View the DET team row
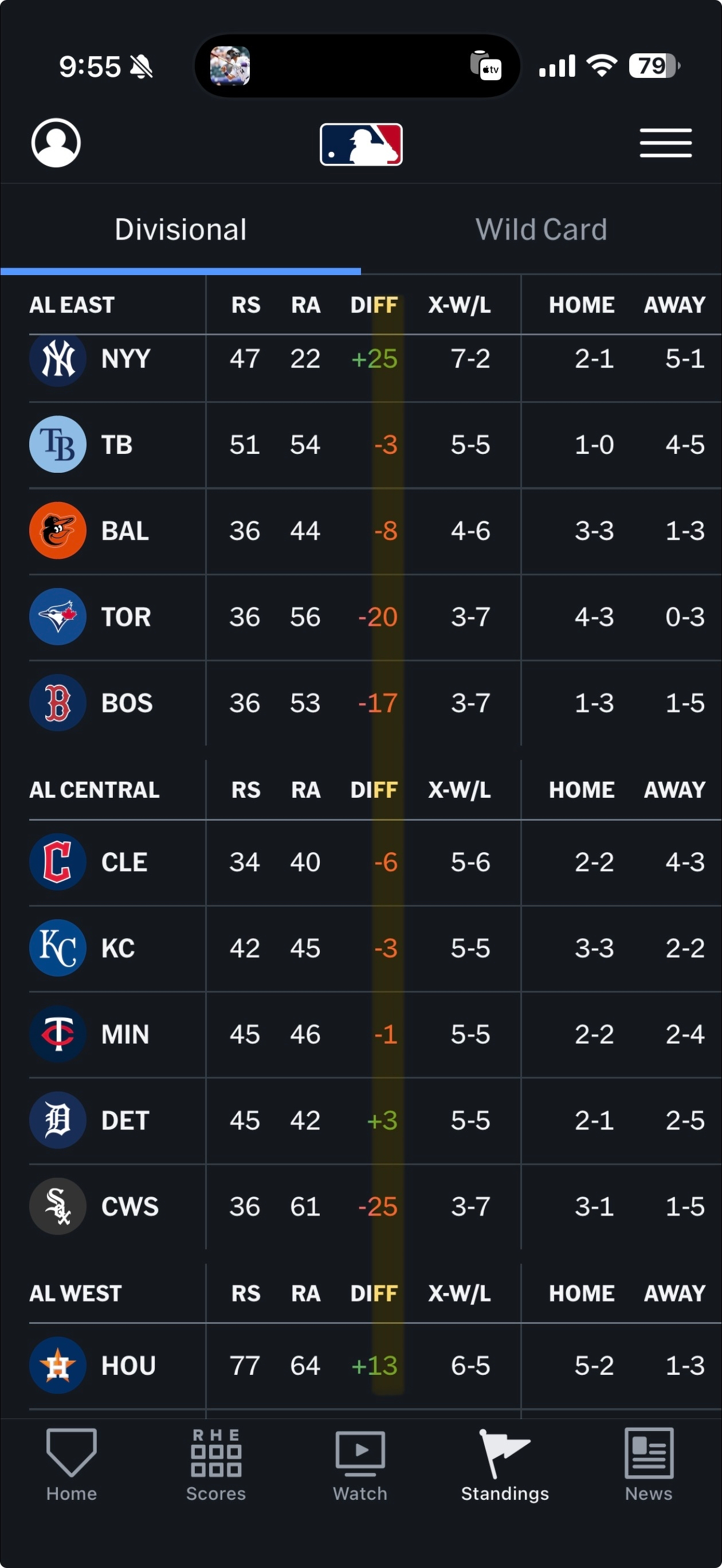The image size is (722, 1568). click(x=125, y=1120)
